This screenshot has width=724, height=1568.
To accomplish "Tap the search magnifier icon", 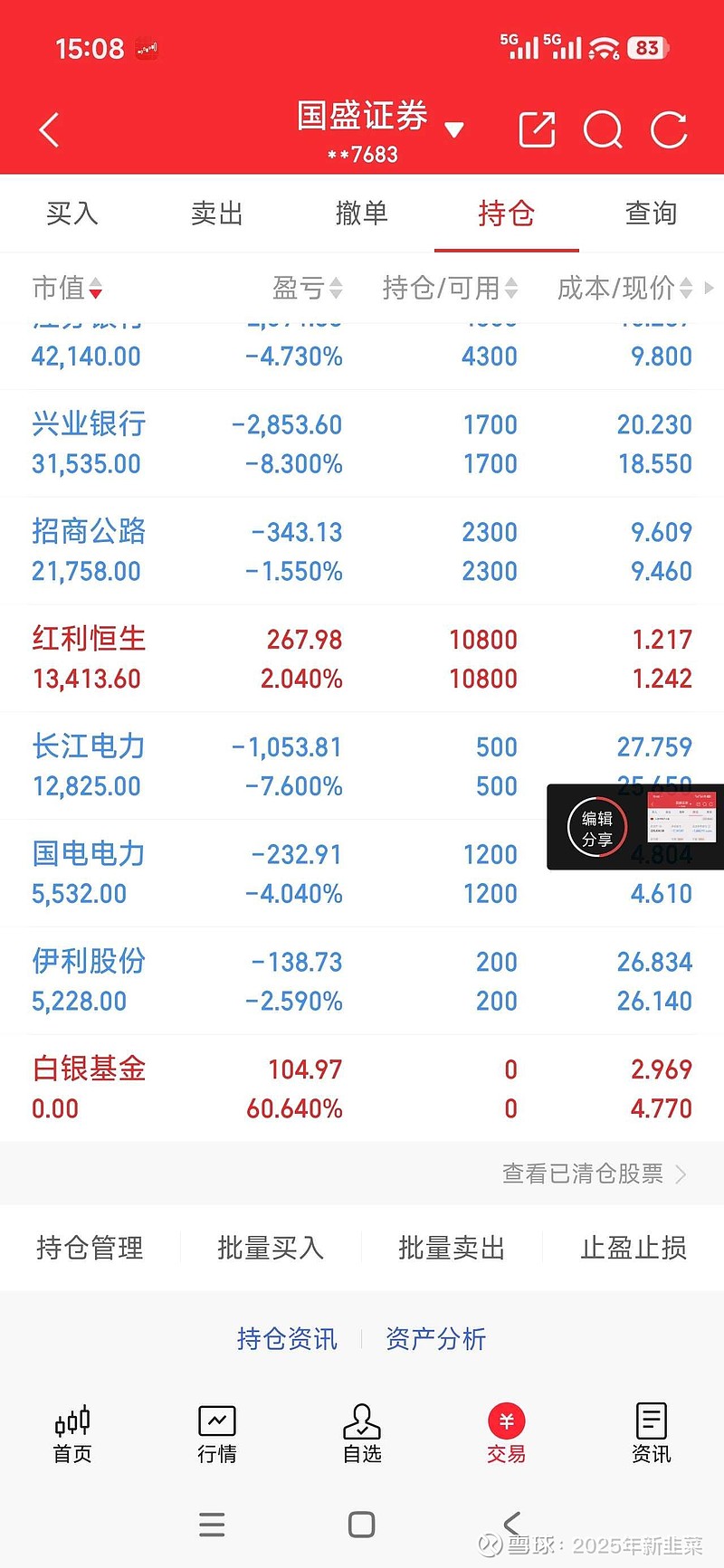I will [x=602, y=129].
